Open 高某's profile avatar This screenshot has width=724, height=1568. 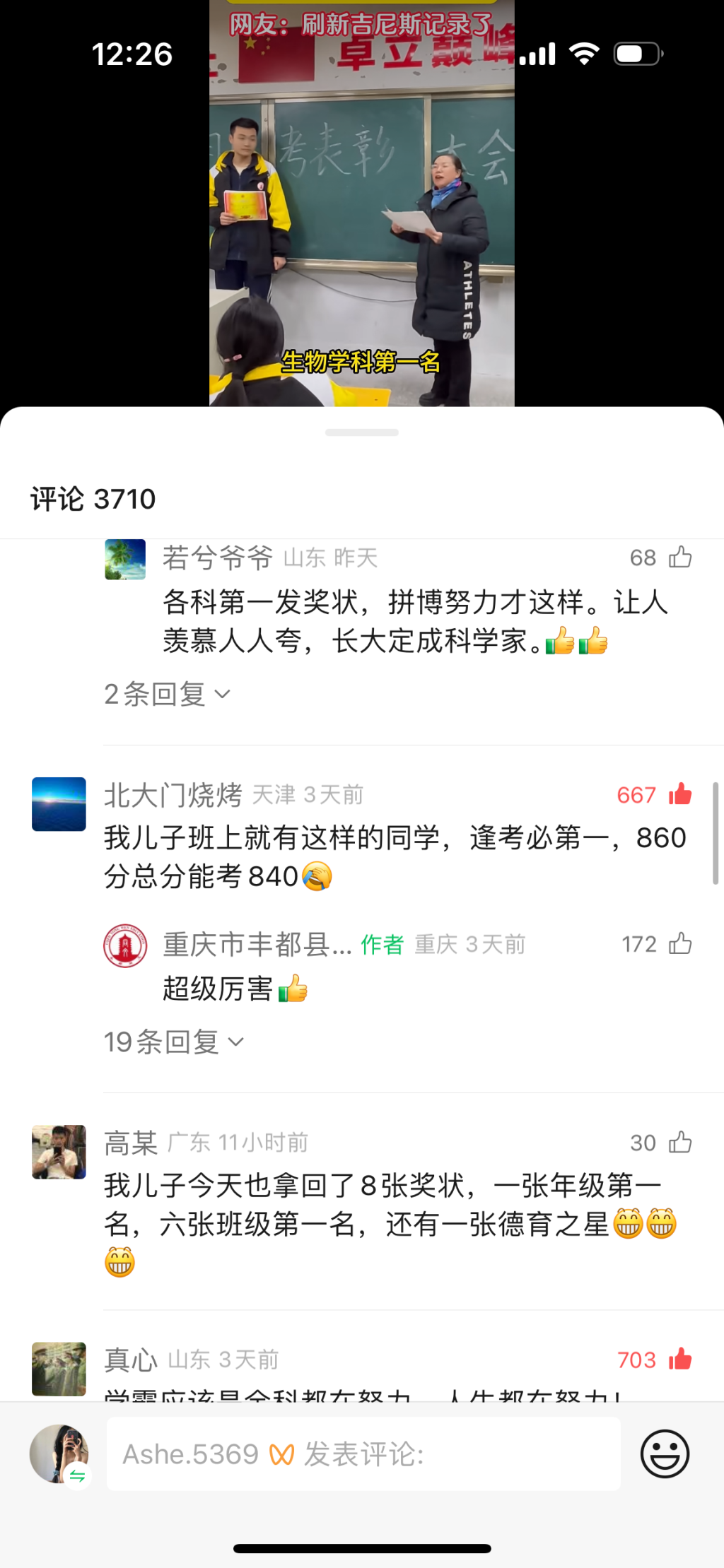click(59, 1152)
